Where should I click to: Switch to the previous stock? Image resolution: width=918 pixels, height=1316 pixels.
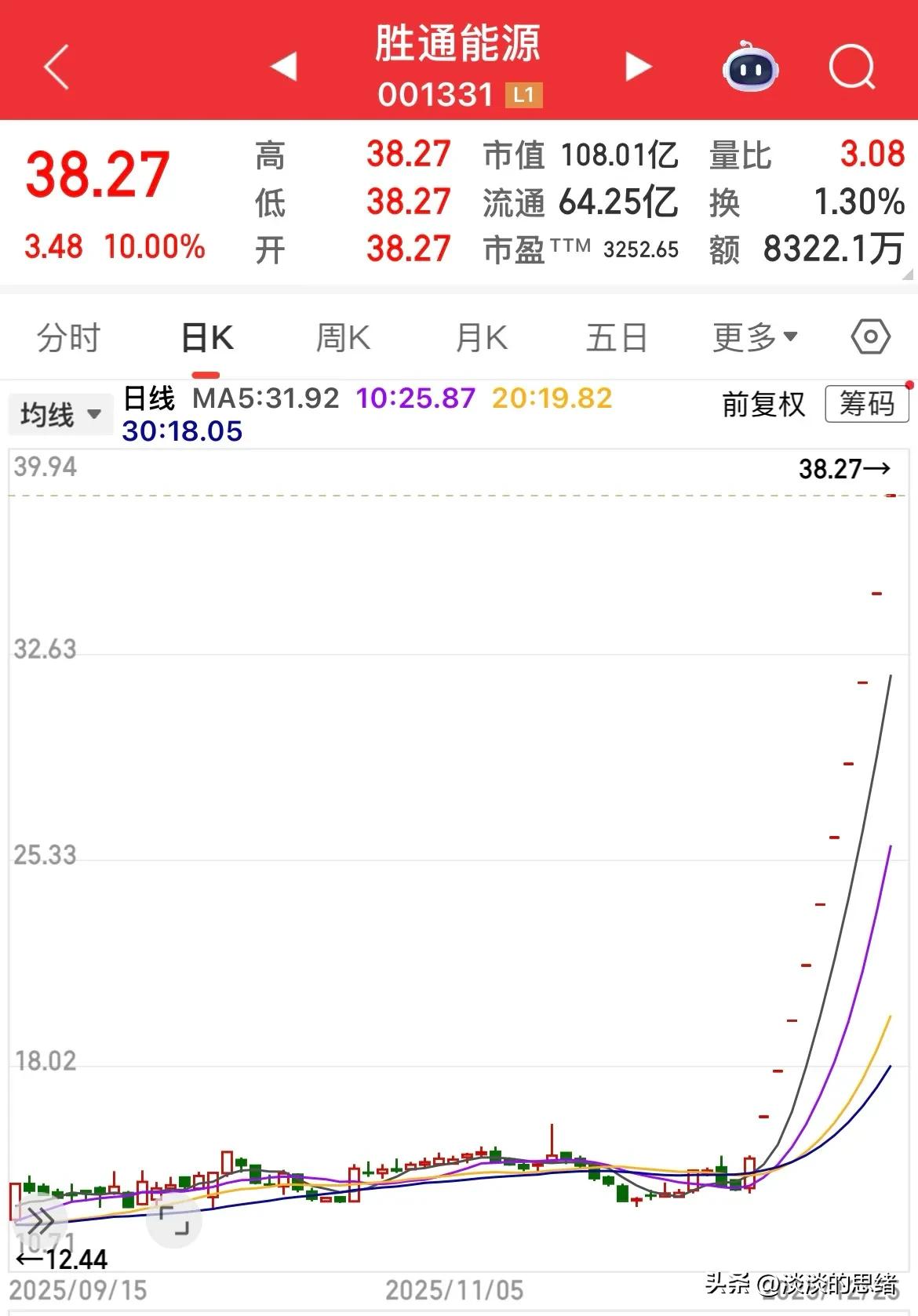coord(283,67)
